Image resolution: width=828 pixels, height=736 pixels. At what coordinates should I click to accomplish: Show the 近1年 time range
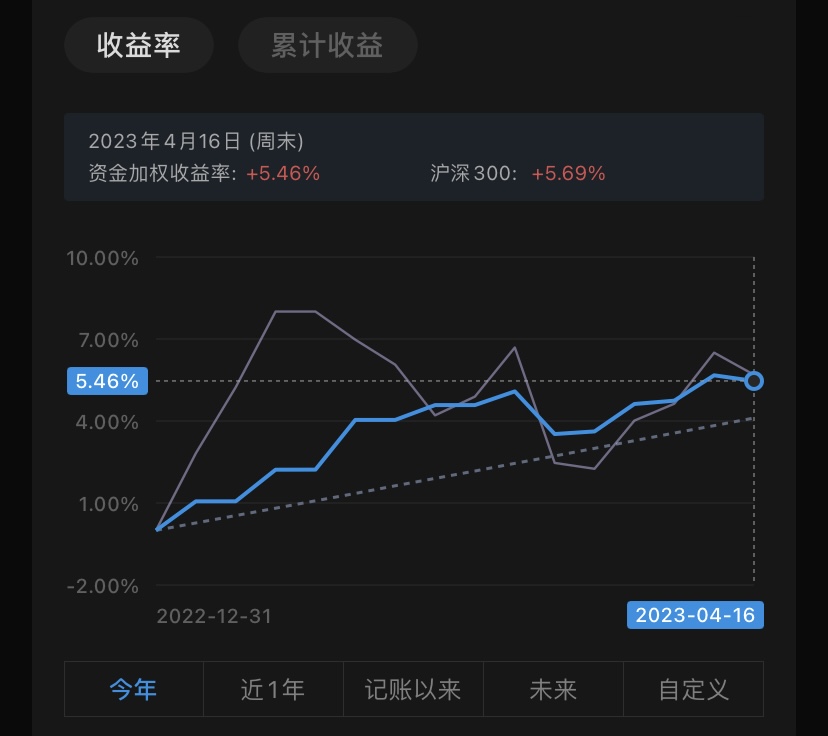click(x=274, y=689)
